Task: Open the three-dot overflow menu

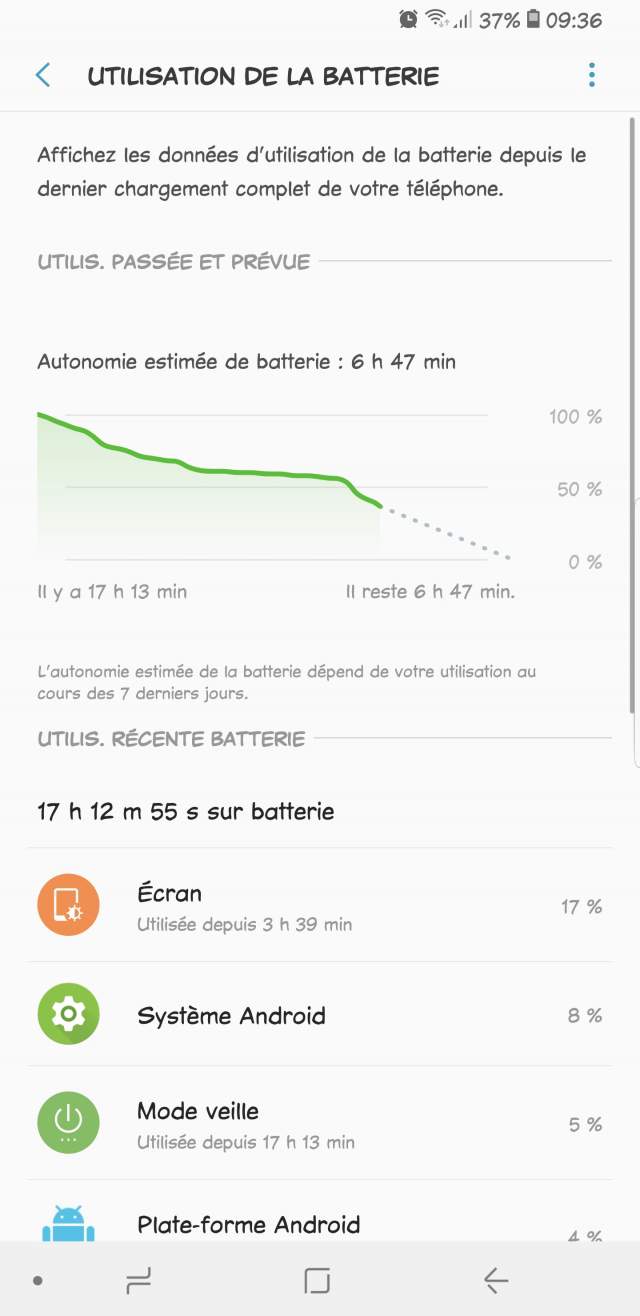Action: pyautogui.click(x=592, y=75)
